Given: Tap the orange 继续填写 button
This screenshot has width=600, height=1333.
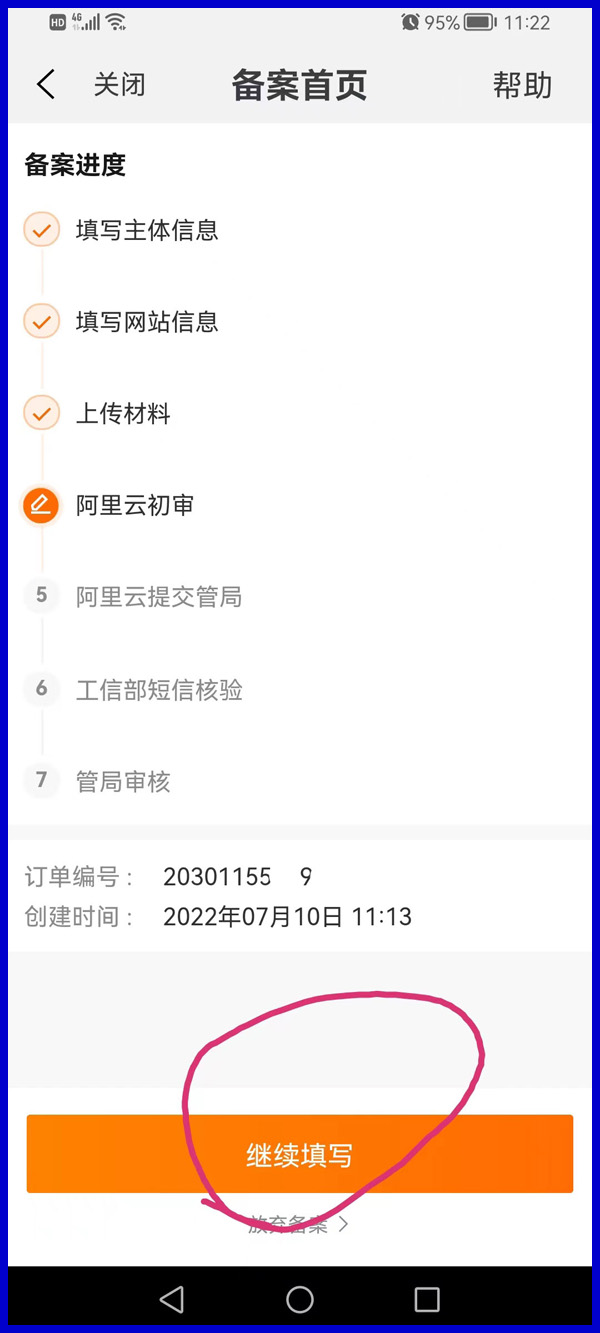Looking at the screenshot, I should point(300,1154).
